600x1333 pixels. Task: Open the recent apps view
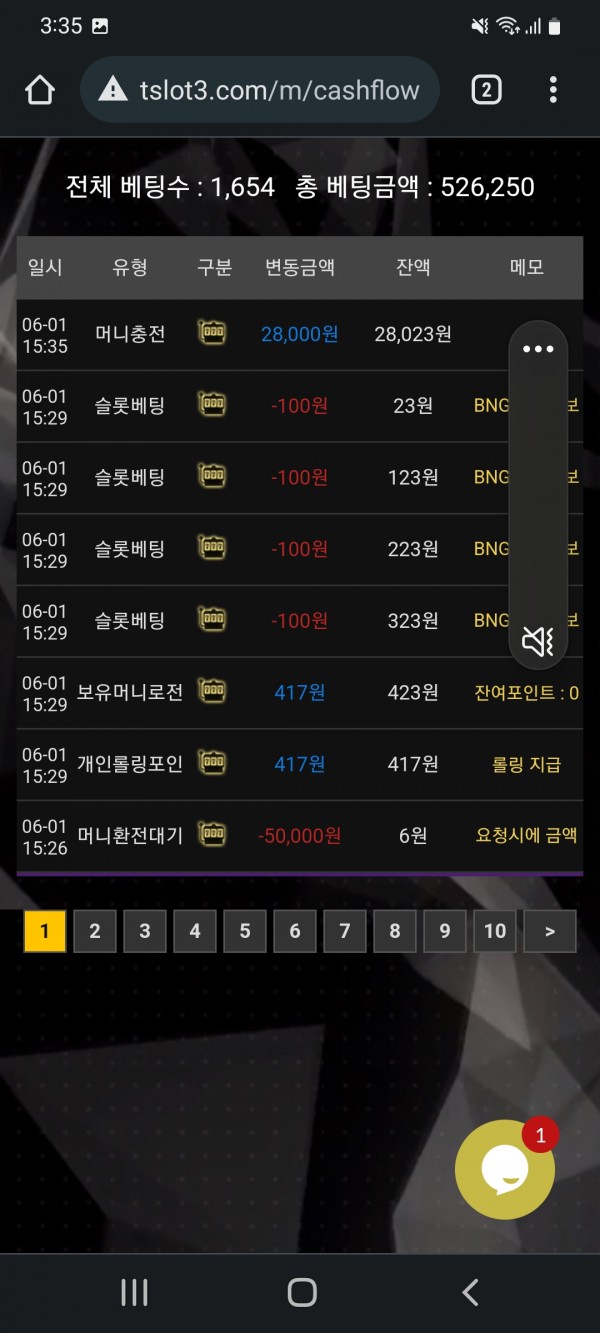click(x=134, y=1292)
